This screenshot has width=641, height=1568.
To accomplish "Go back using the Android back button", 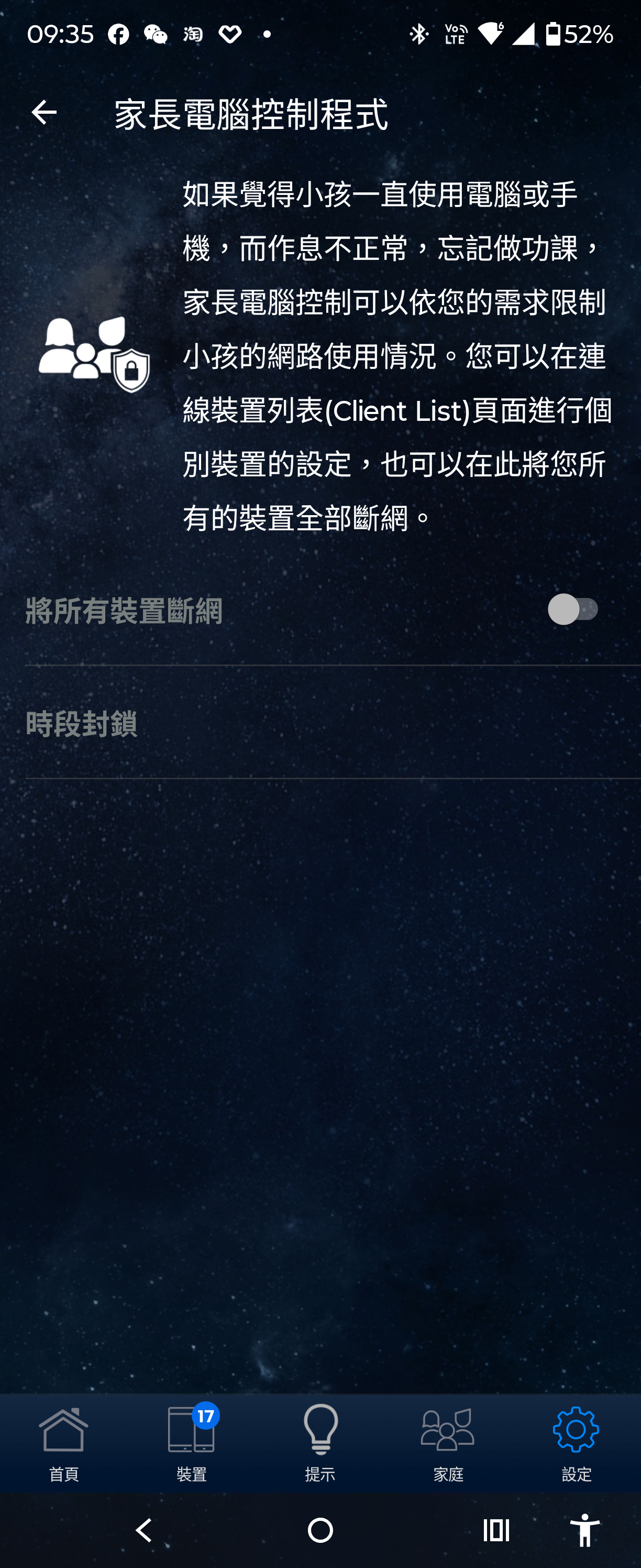I will tap(144, 1530).
